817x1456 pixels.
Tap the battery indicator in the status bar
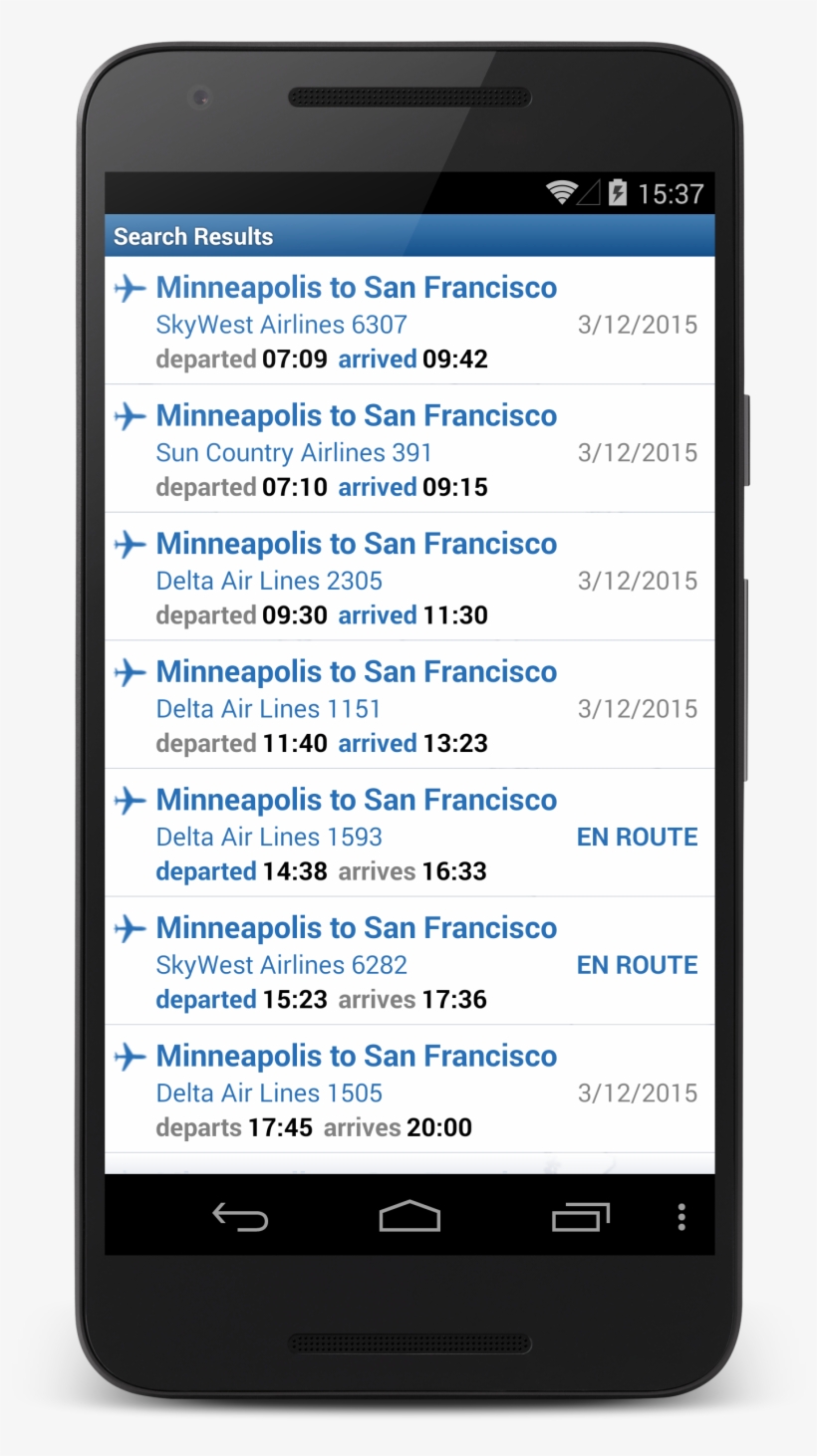[x=619, y=193]
